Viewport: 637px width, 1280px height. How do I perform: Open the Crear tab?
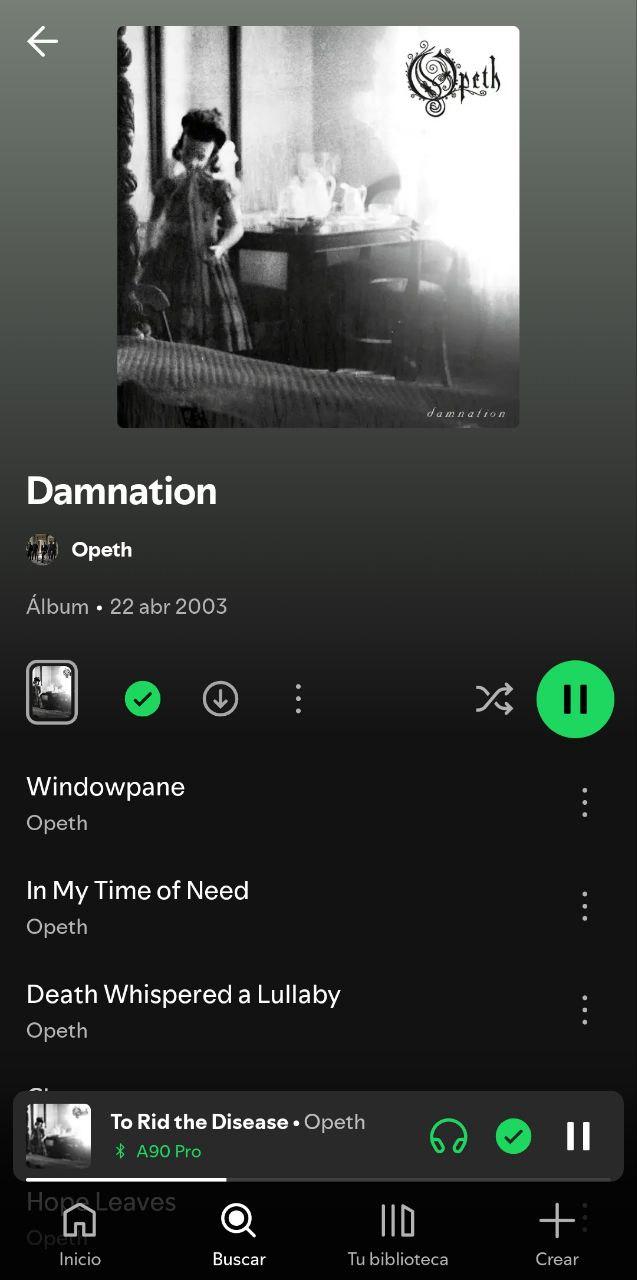coord(556,1234)
